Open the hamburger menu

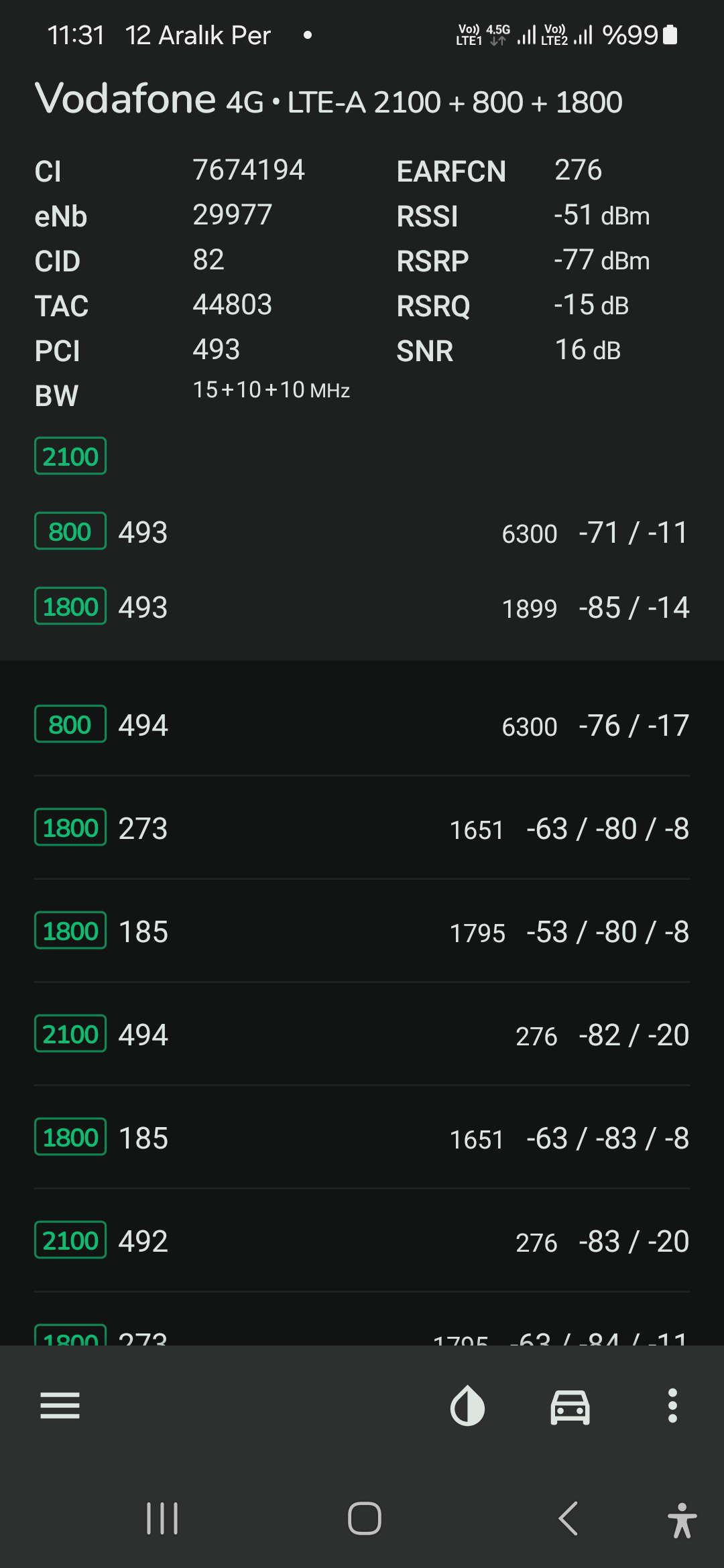point(60,1405)
